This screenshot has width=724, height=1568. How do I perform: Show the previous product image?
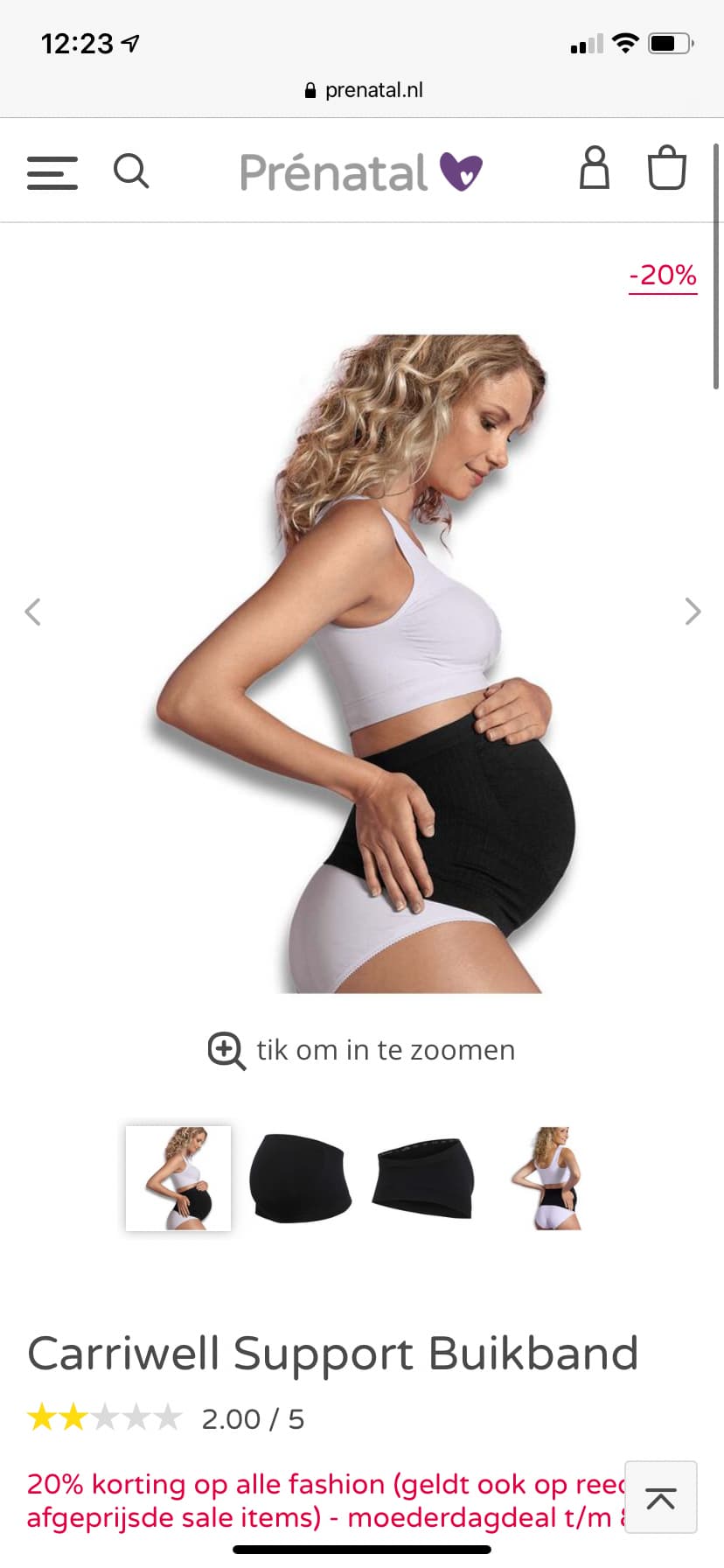(33, 612)
